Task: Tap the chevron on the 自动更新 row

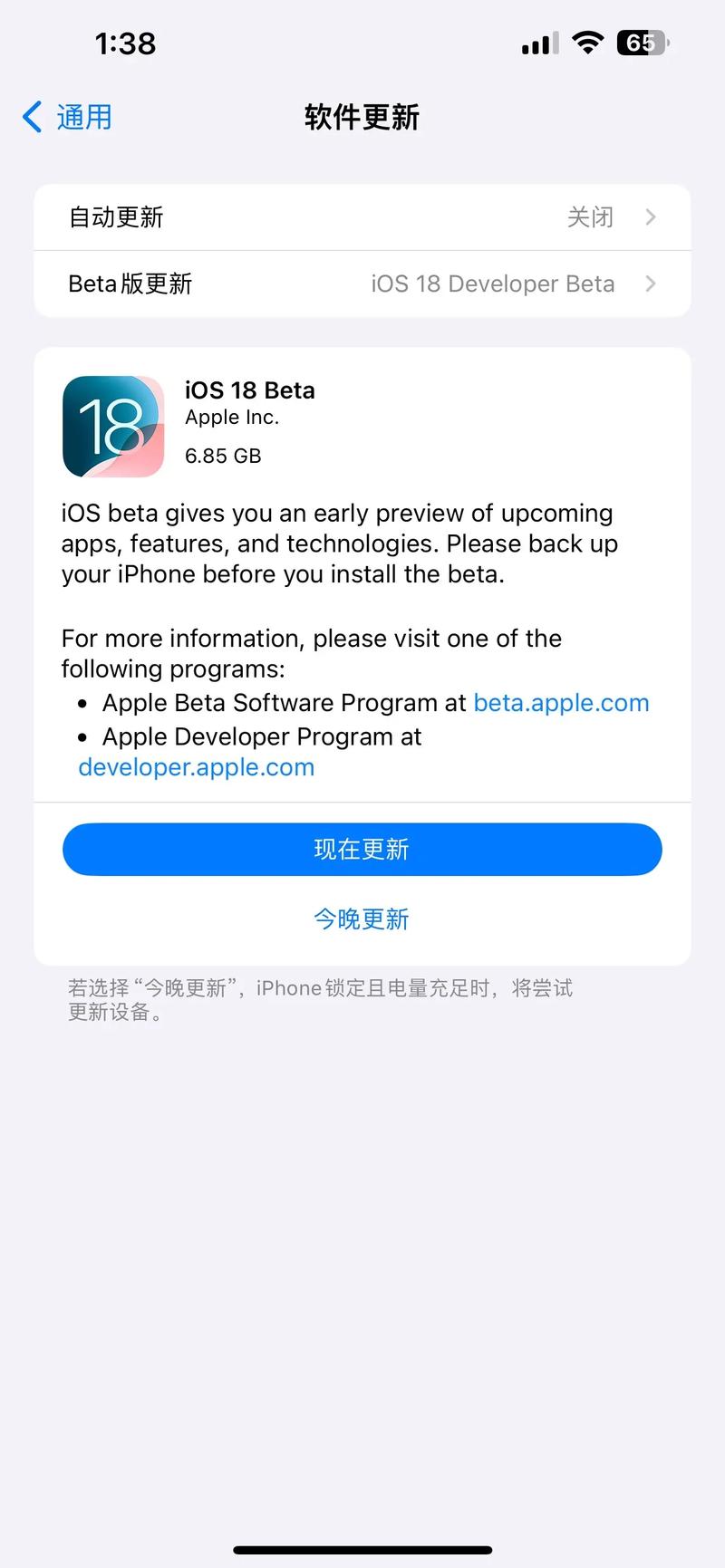Action: [651, 217]
